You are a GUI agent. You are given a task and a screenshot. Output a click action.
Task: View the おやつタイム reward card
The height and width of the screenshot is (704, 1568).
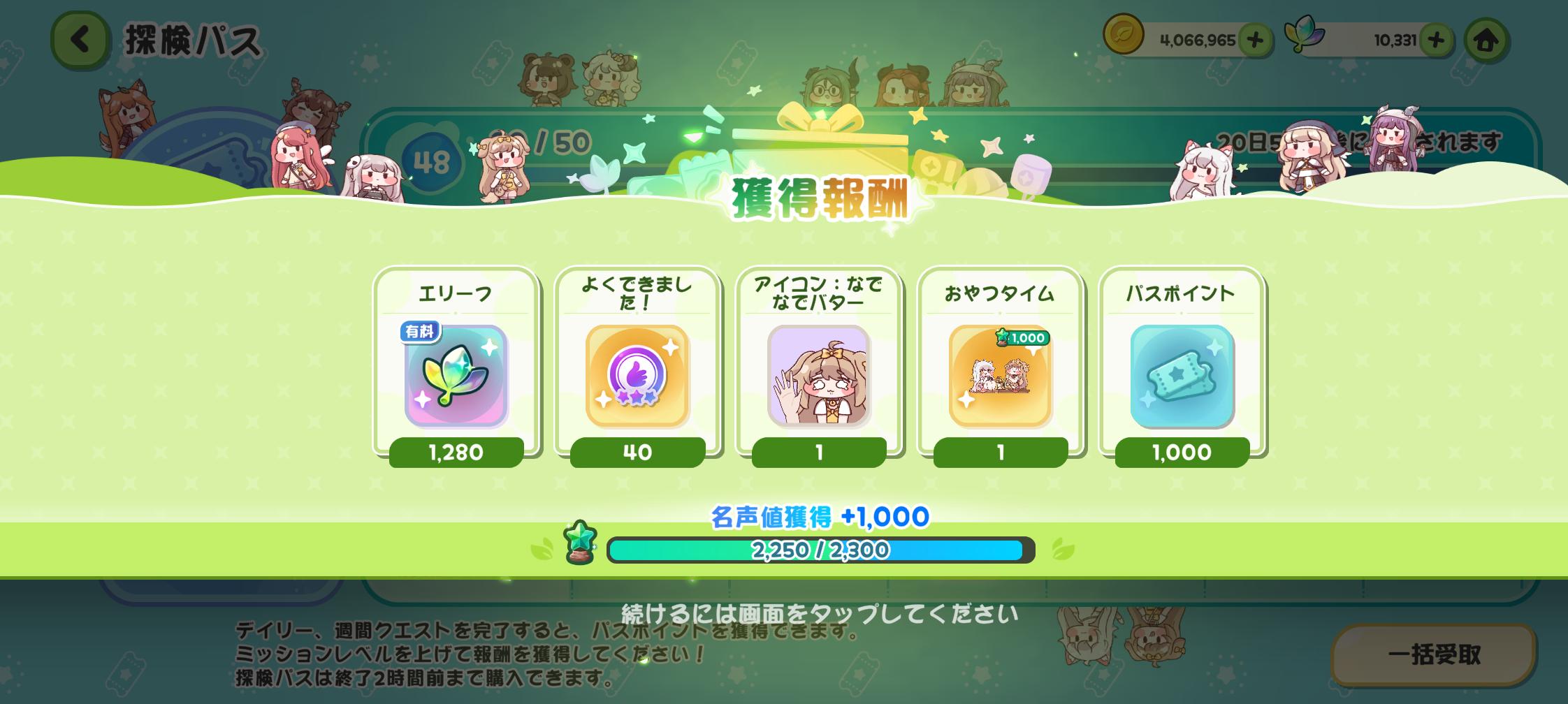(x=1000, y=368)
